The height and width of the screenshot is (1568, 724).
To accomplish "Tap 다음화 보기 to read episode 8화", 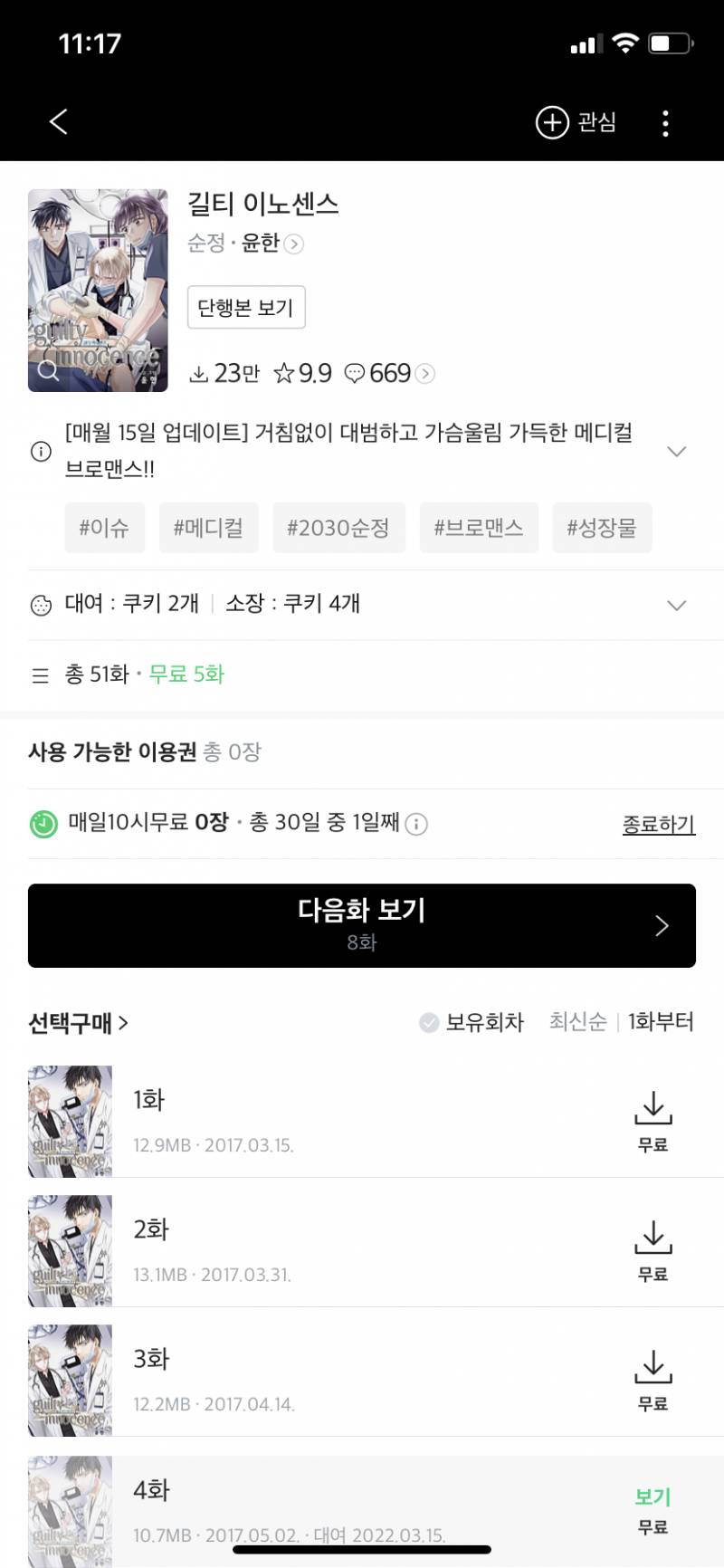I will [x=361, y=925].
